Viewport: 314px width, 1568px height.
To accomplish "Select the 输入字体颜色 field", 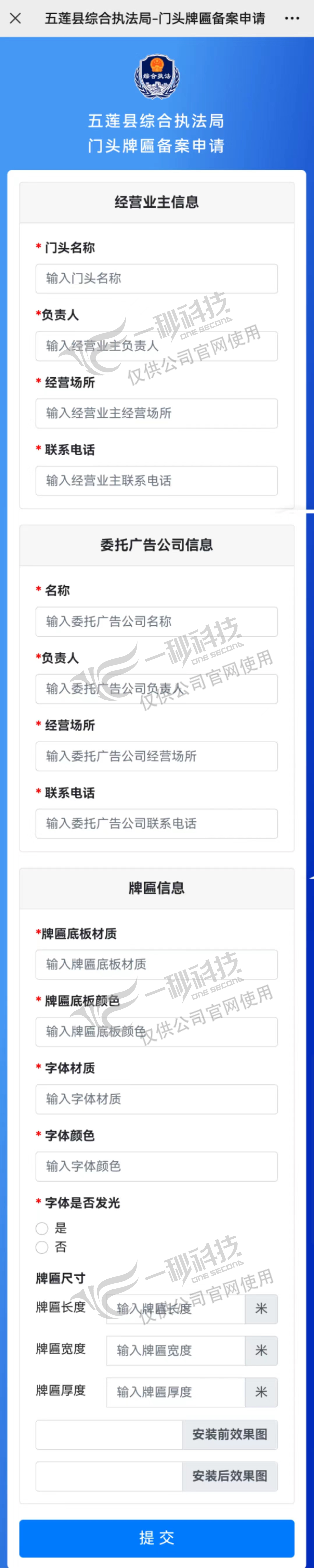I will click(x=156, y=1166).
